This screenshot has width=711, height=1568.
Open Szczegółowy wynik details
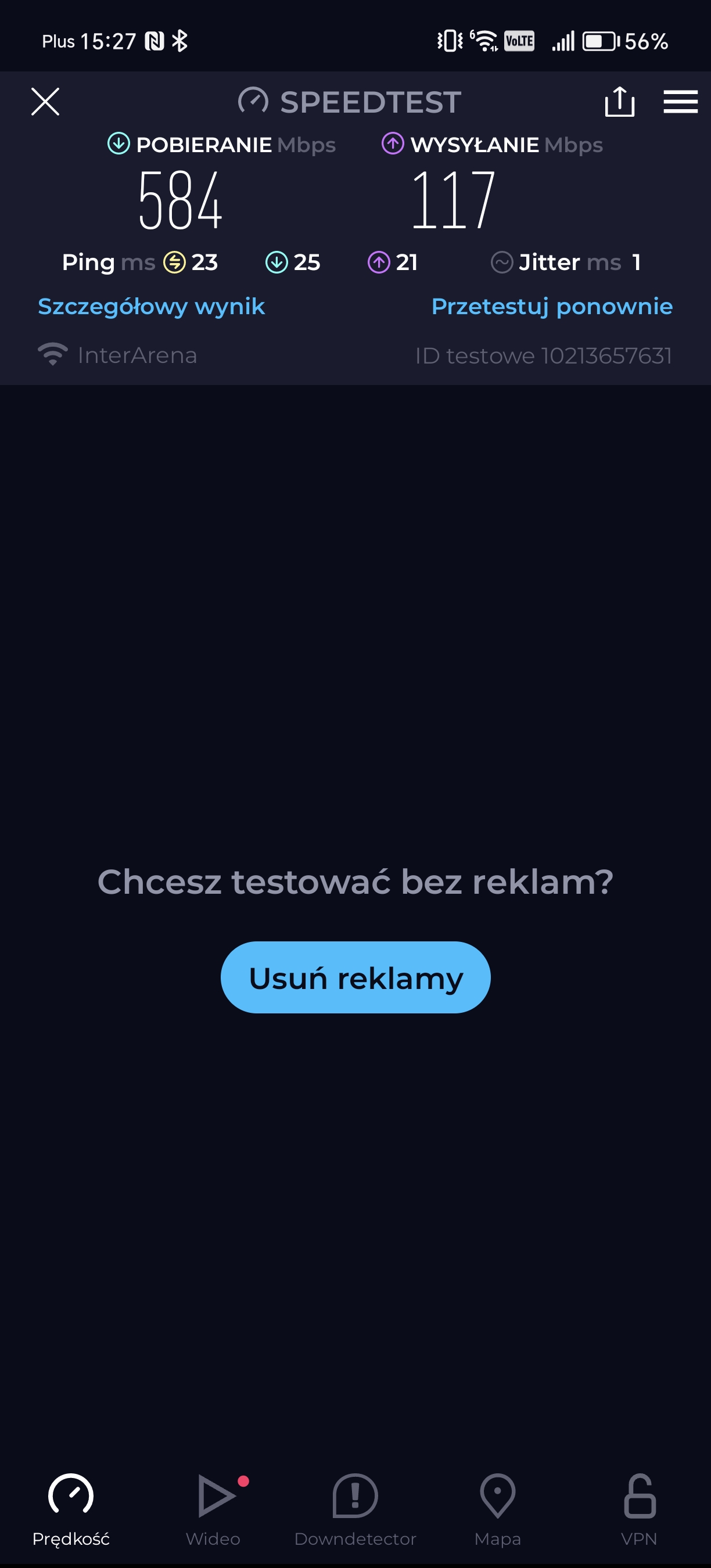click(151, 307)
